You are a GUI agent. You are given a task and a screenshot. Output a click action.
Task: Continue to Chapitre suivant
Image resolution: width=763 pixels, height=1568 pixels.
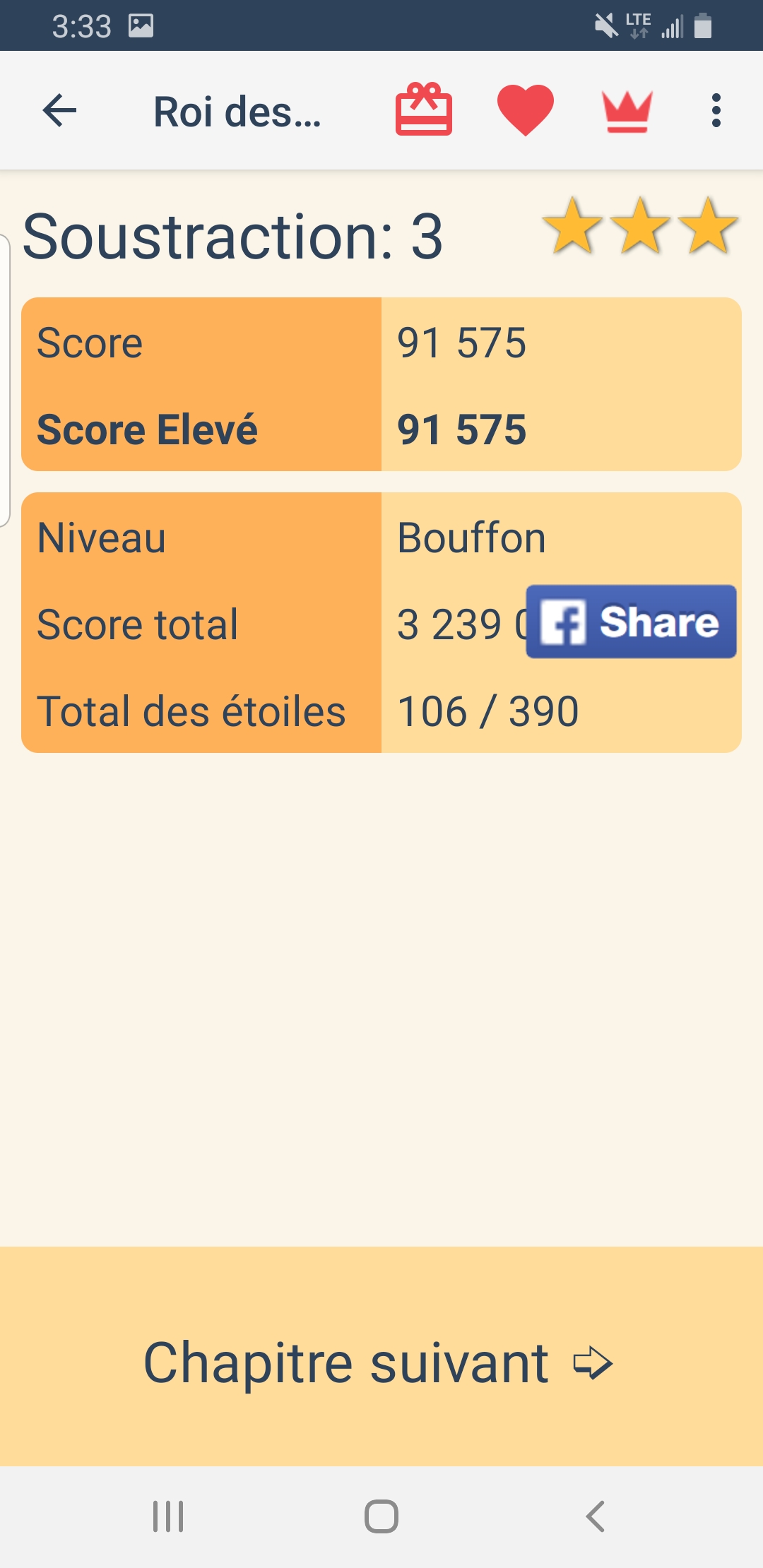pos(381,1362)
